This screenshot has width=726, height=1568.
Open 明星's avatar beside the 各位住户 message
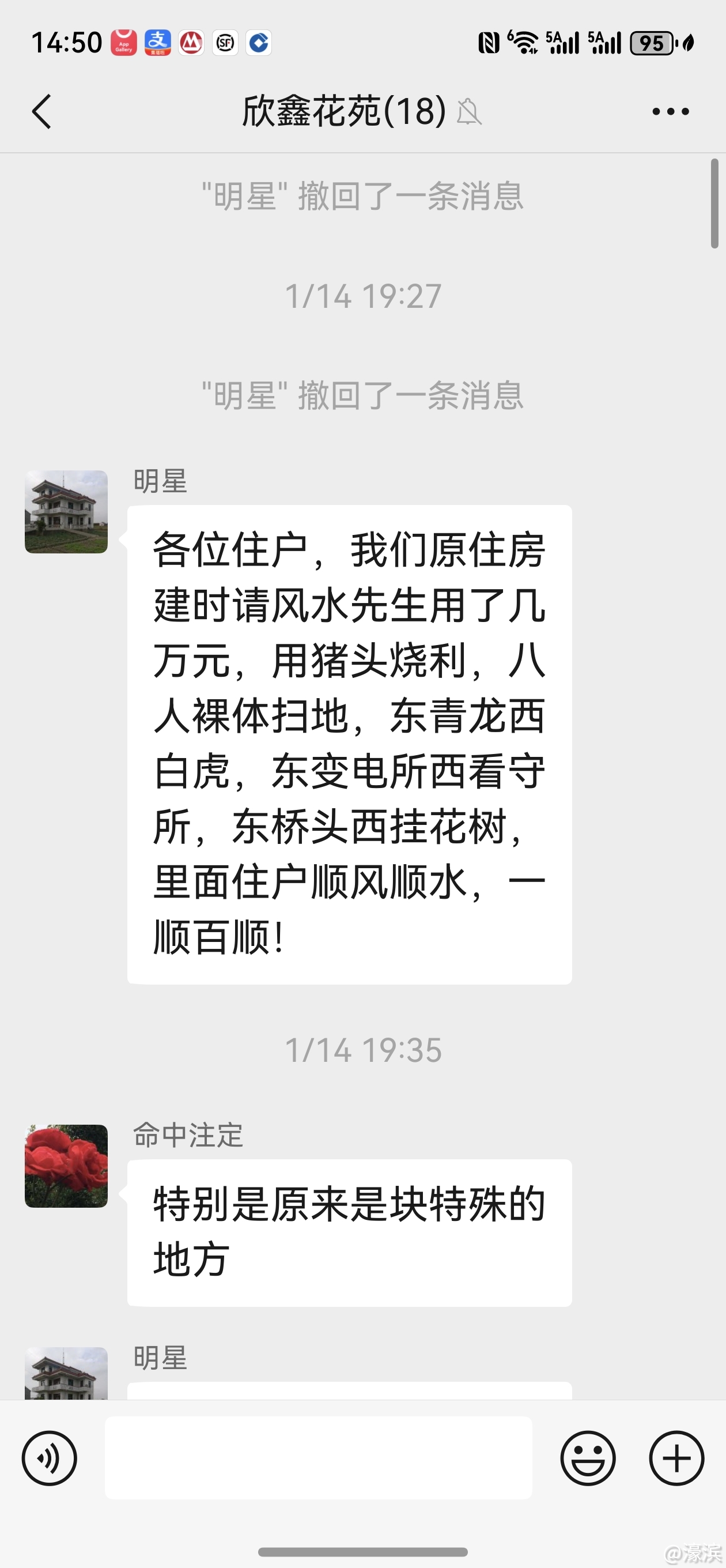pyautogui.click(x=66, y=512)
